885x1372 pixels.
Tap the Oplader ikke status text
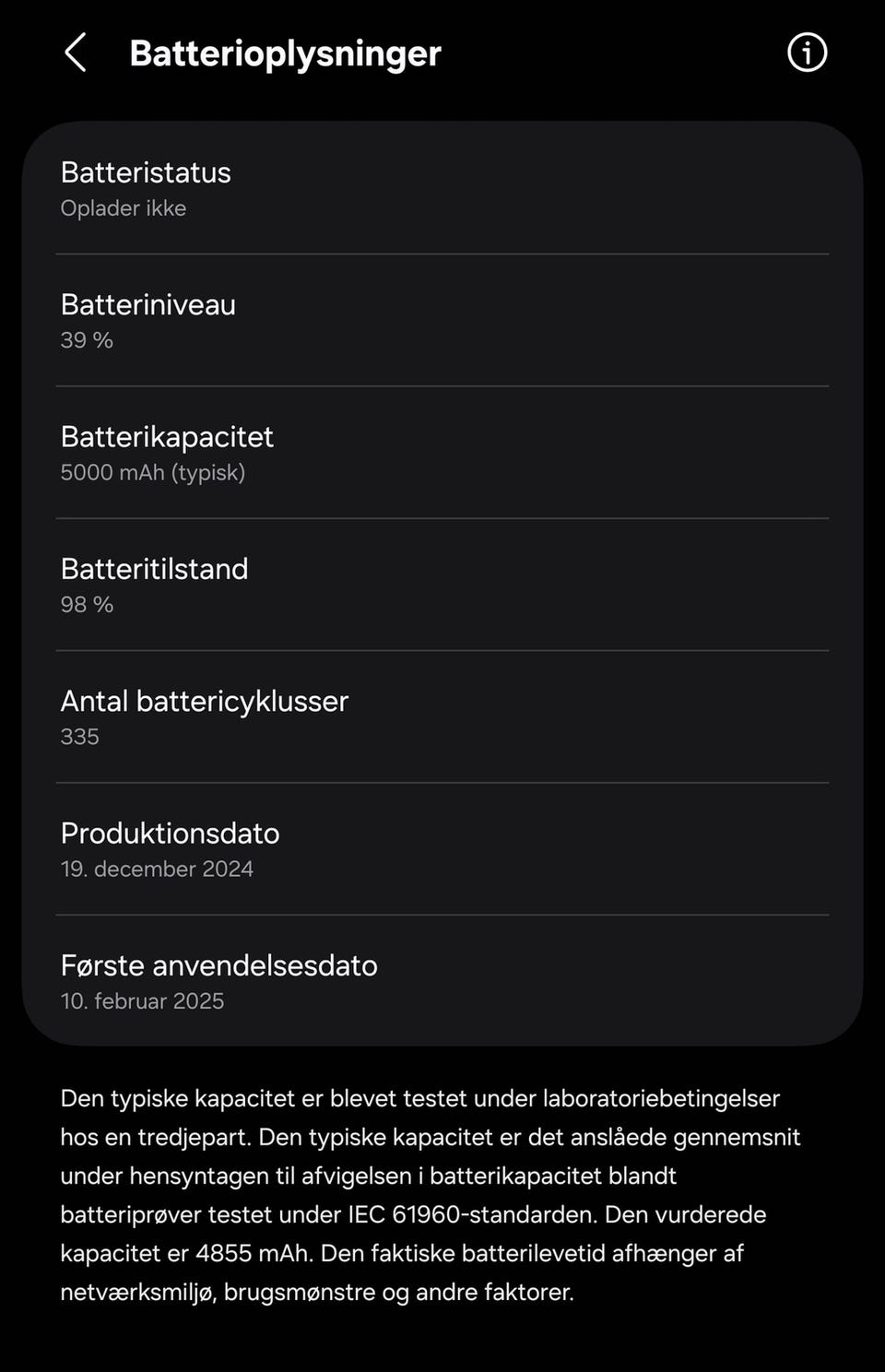pyautogui.click(x=124, y=208)
